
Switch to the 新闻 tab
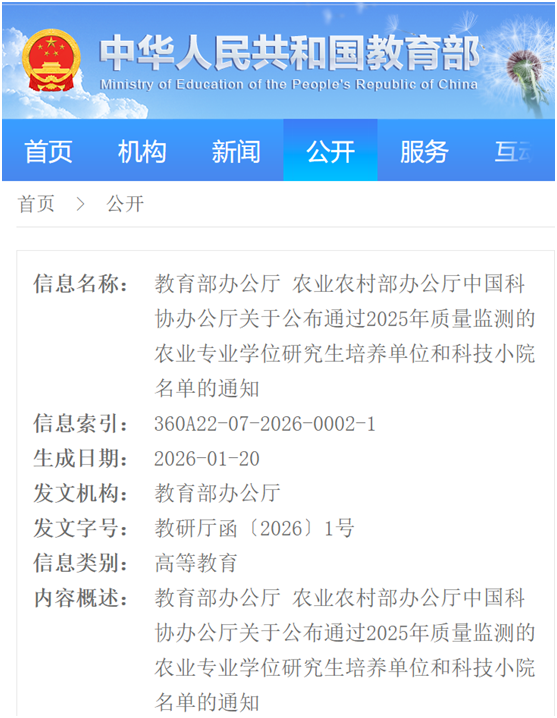pyautogui.click(x=236, y=152)
